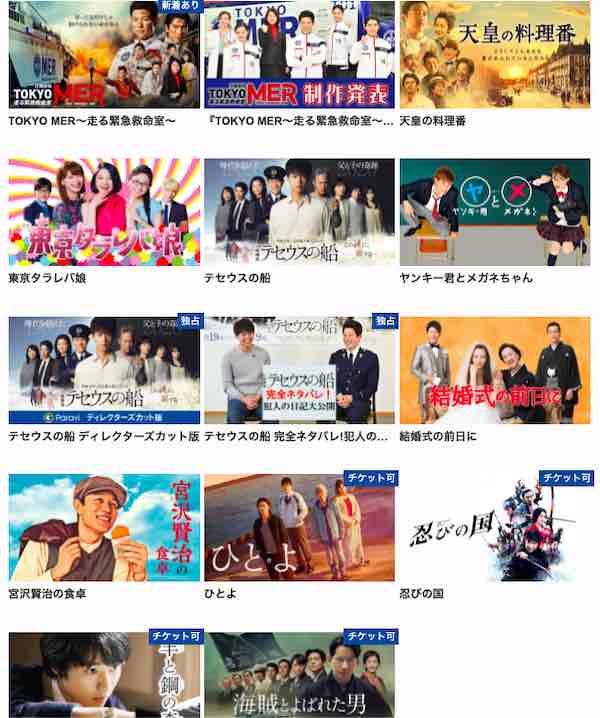Viewport: 600px width, 718px height.
Task: Open 忍びの国 movie
Action: (x=494, y=527)
